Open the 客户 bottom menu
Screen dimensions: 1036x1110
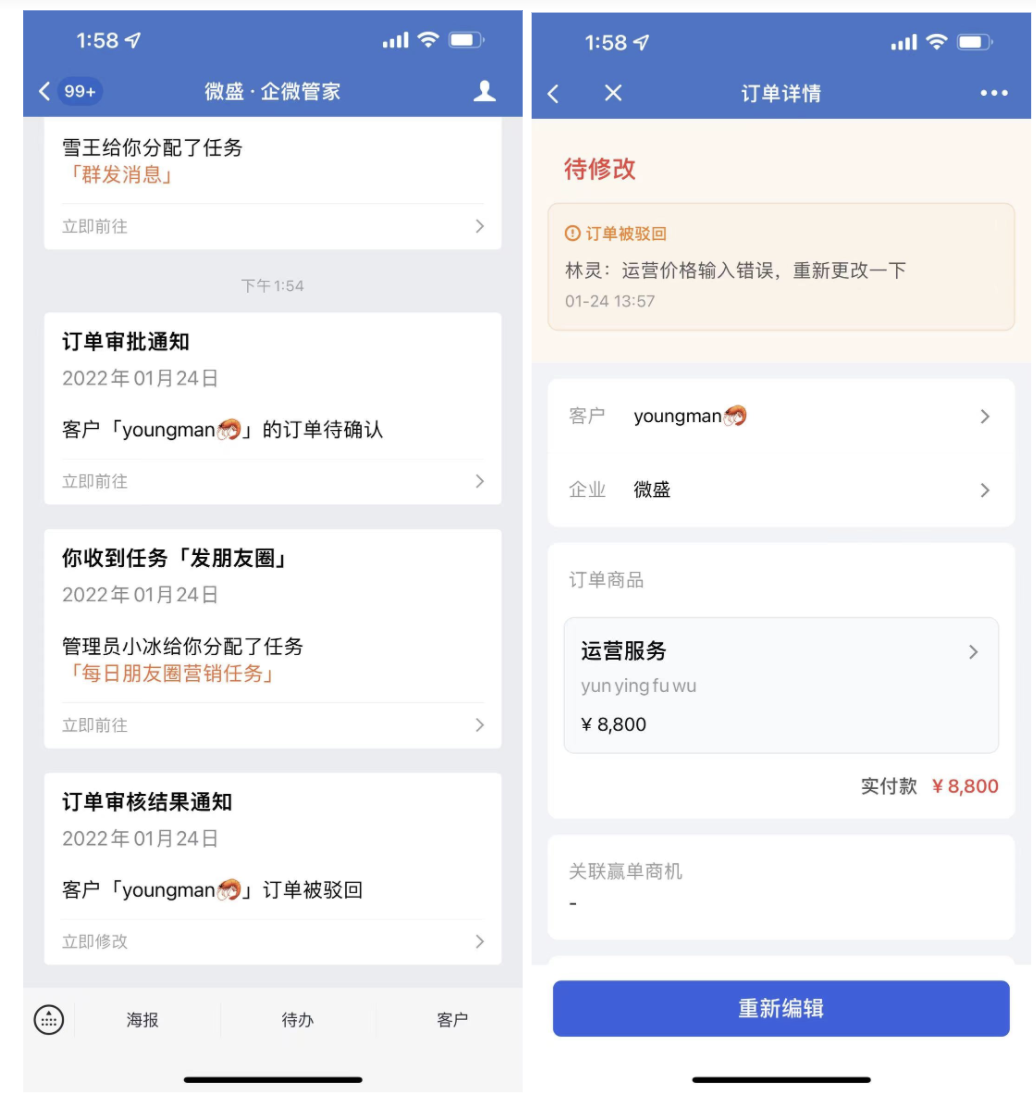(x=452, y=1020)
